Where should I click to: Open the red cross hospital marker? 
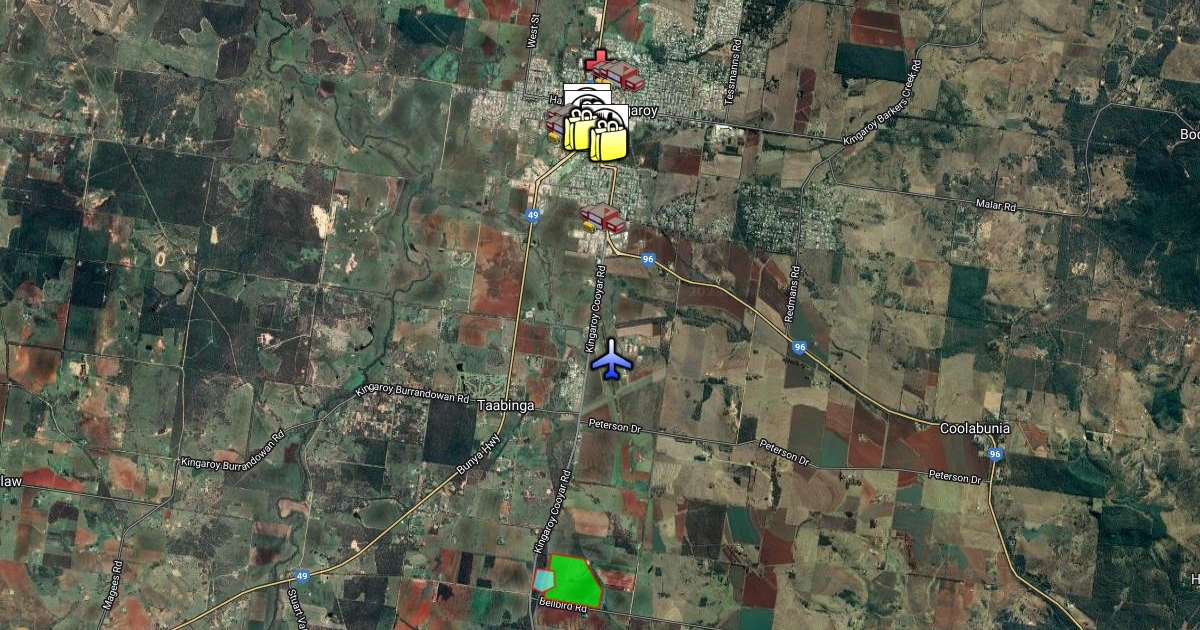click(x=598, y=62)
